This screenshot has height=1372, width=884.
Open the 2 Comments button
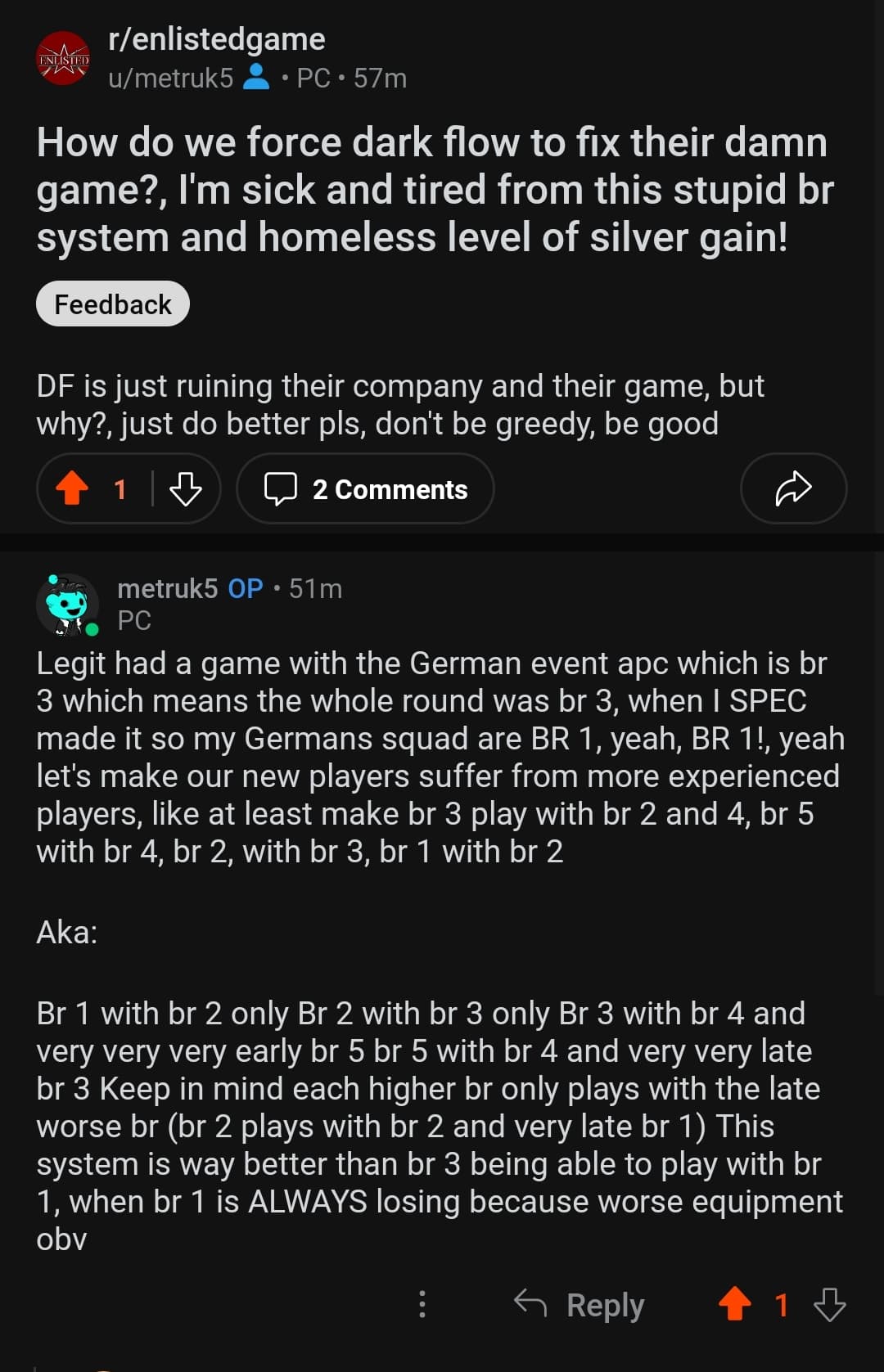pos(365,489)
